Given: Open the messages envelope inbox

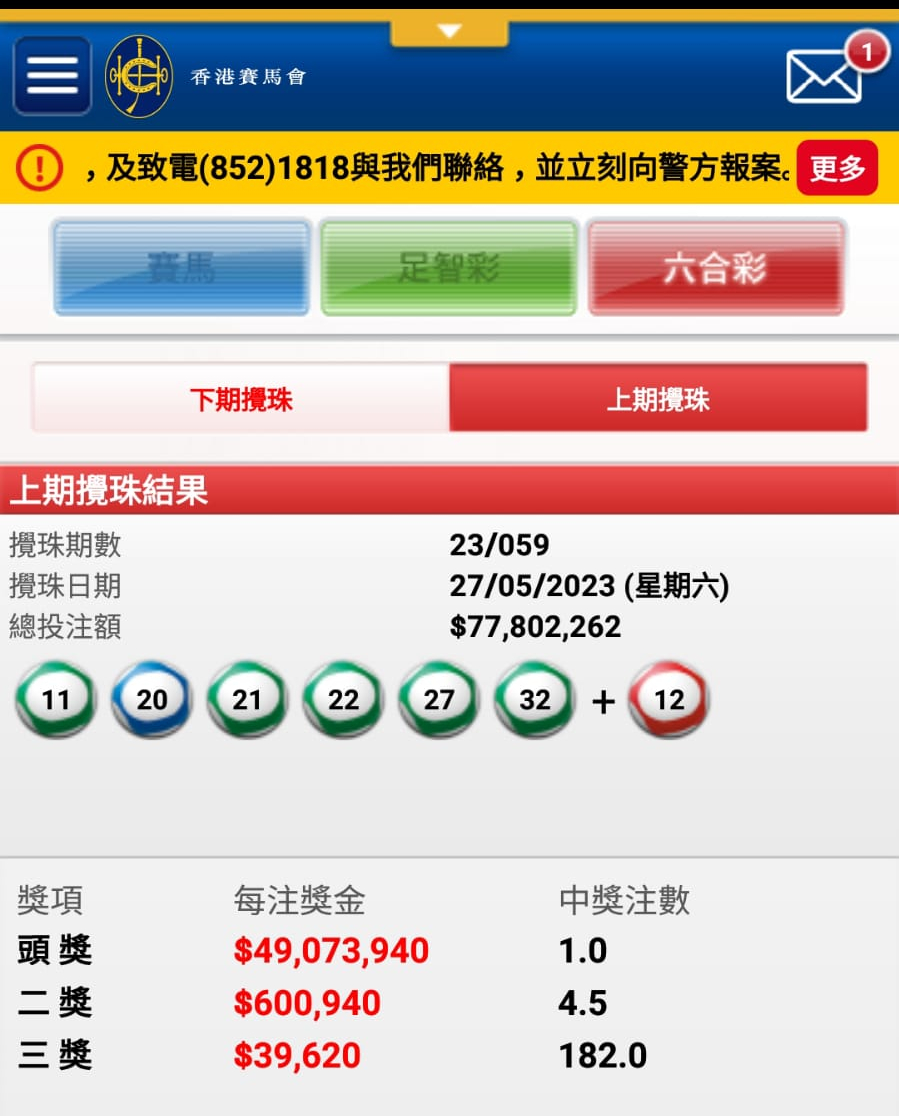Looking at the screenshot, I should (x=824, y=76).
